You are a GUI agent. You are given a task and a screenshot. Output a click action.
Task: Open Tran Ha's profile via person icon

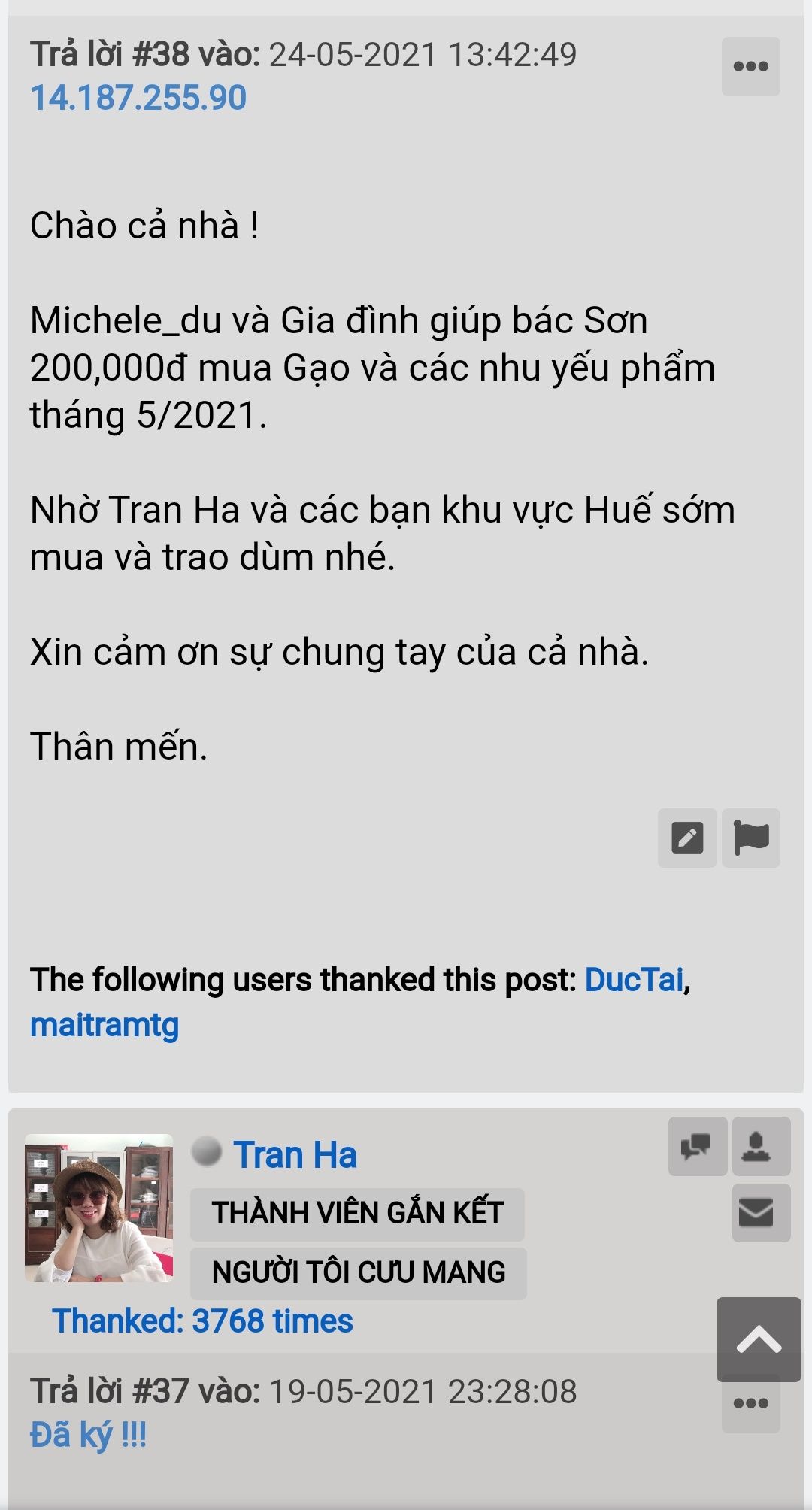tap(760, 1146)
